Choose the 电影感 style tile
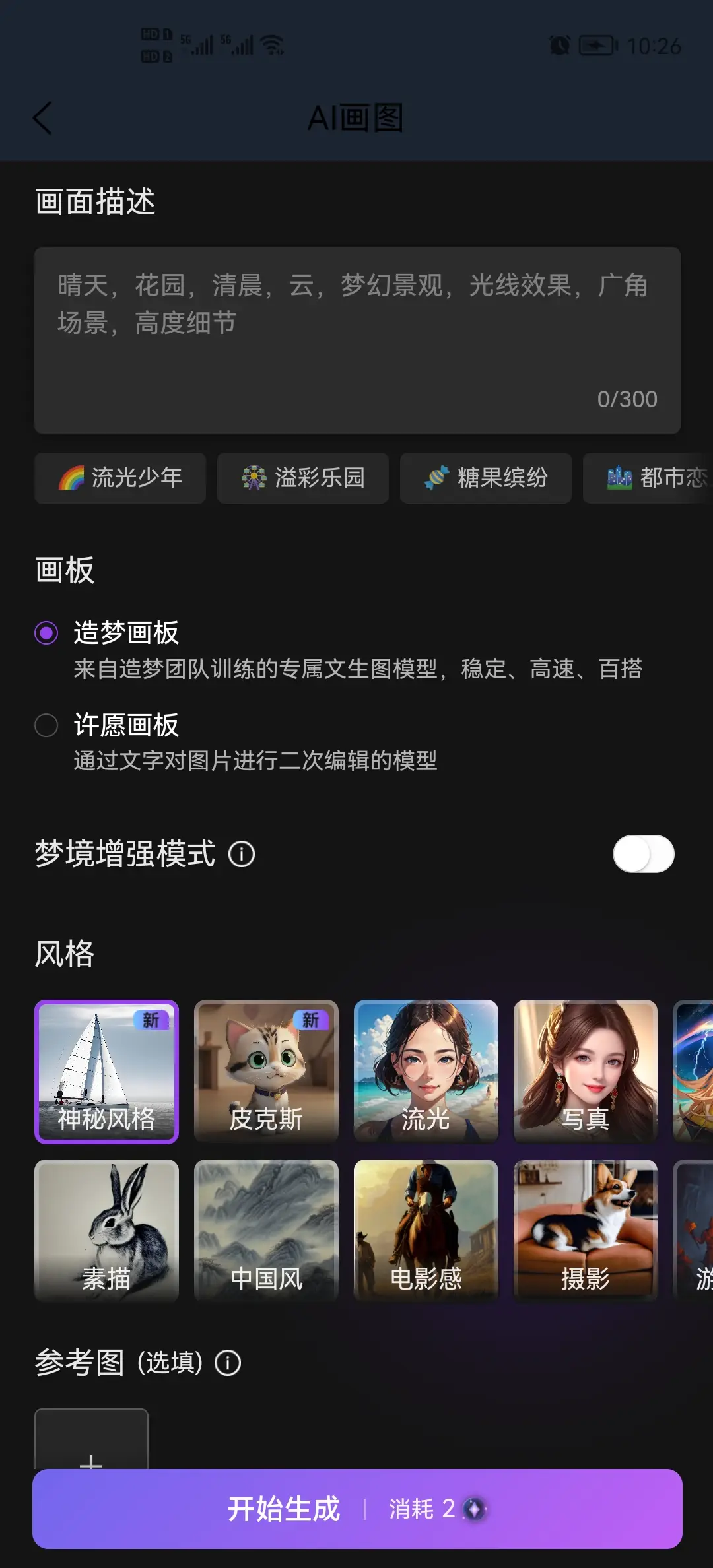713x1568 pixels. point(426,1230)
